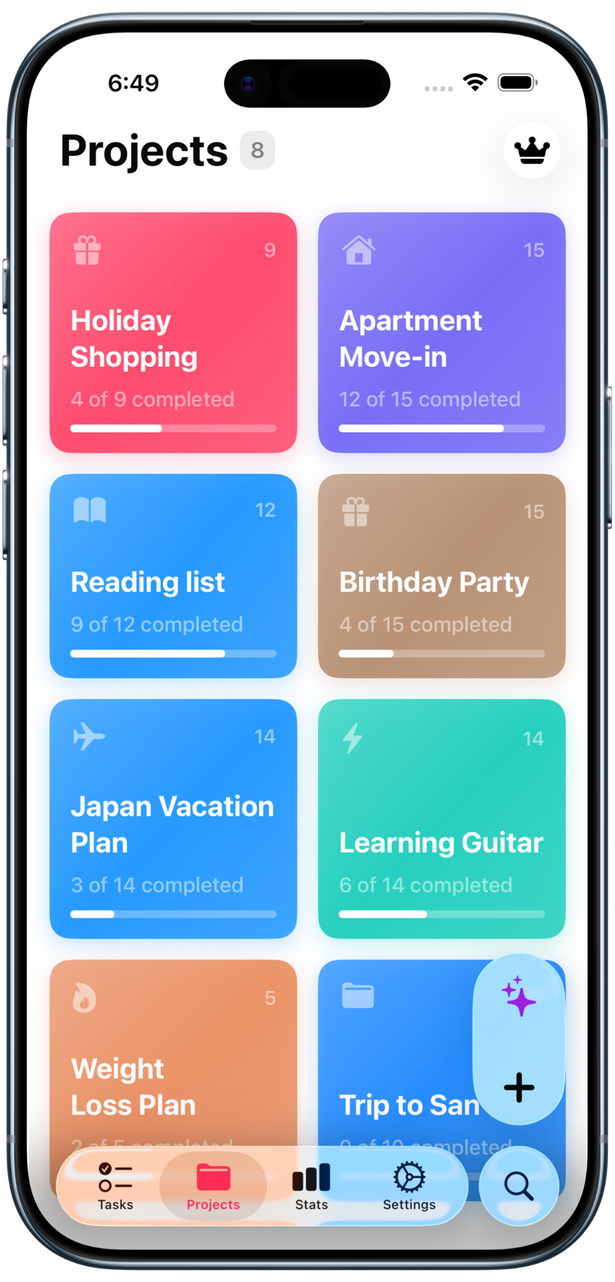Open the Japan Vacation Plan project
The width and height of the screenshot is (615, 1282).
(x=173, y=818)
